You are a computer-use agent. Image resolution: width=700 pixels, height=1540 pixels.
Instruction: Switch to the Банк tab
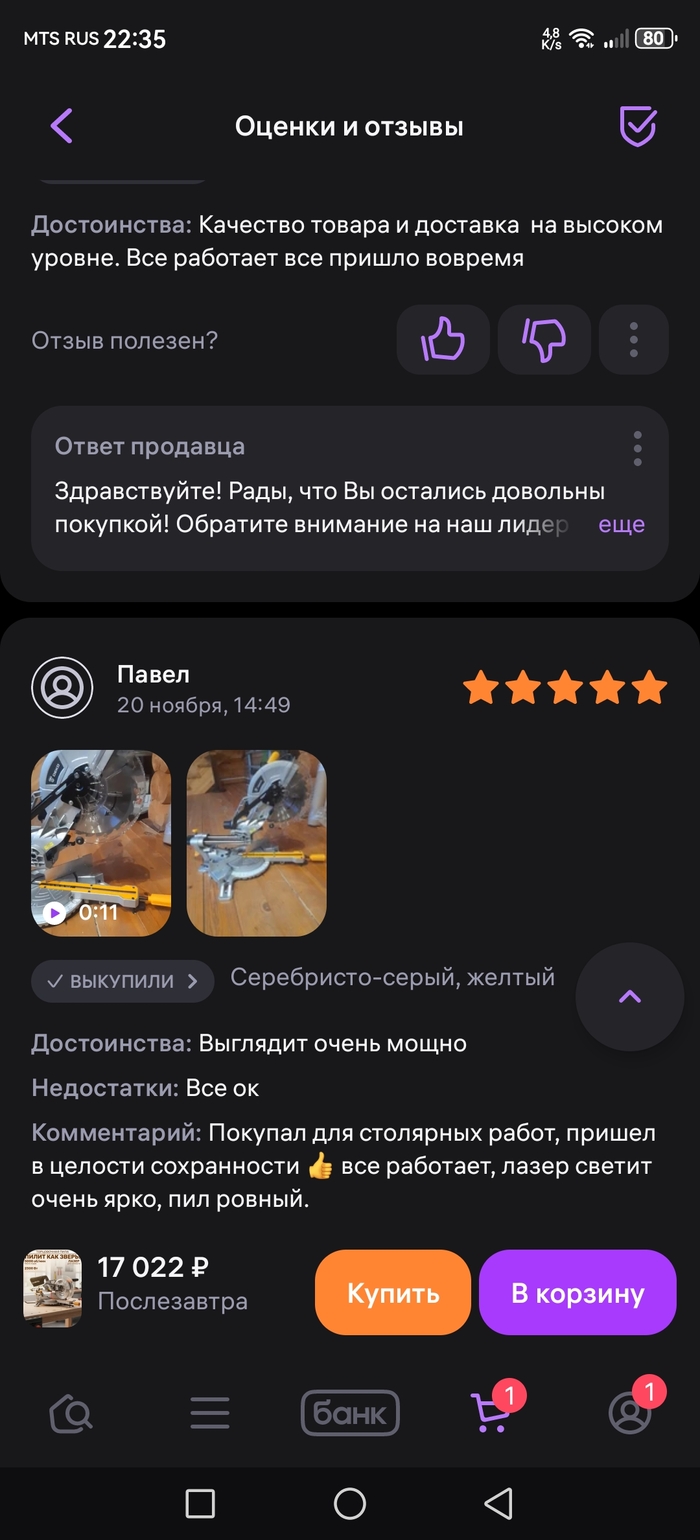point(350,1413)
